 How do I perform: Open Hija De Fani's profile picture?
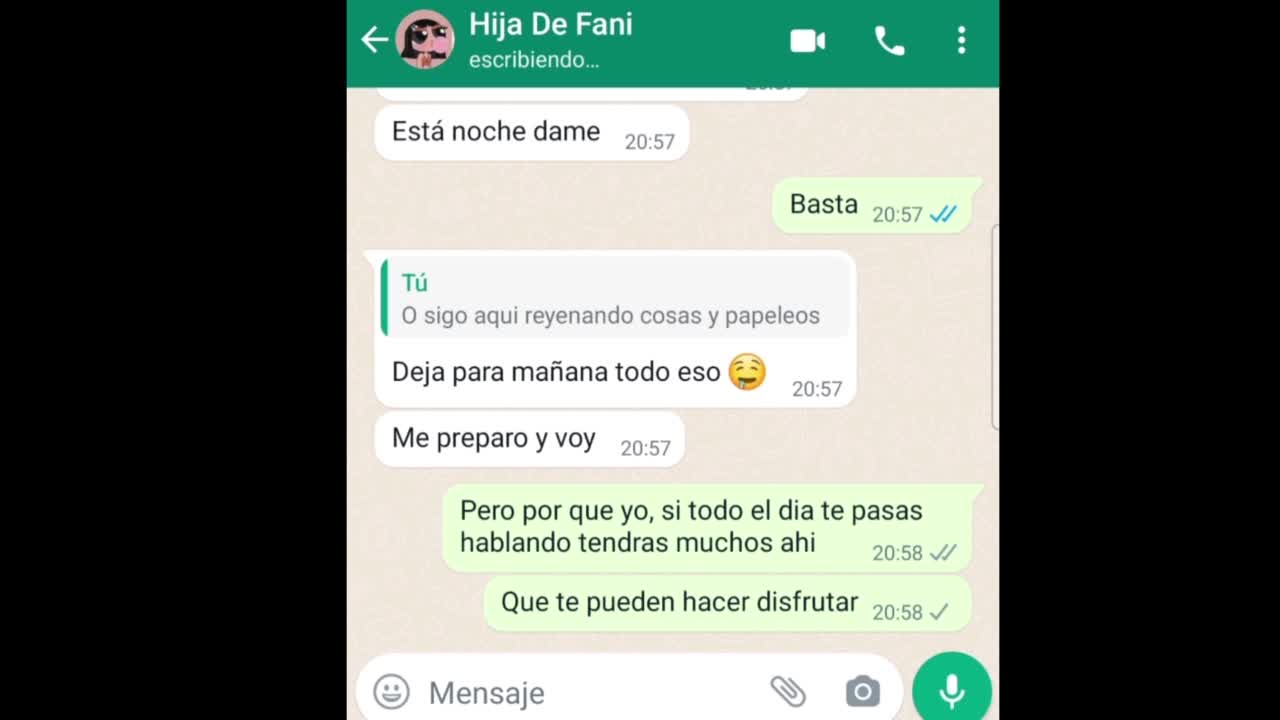coord(425,40)
